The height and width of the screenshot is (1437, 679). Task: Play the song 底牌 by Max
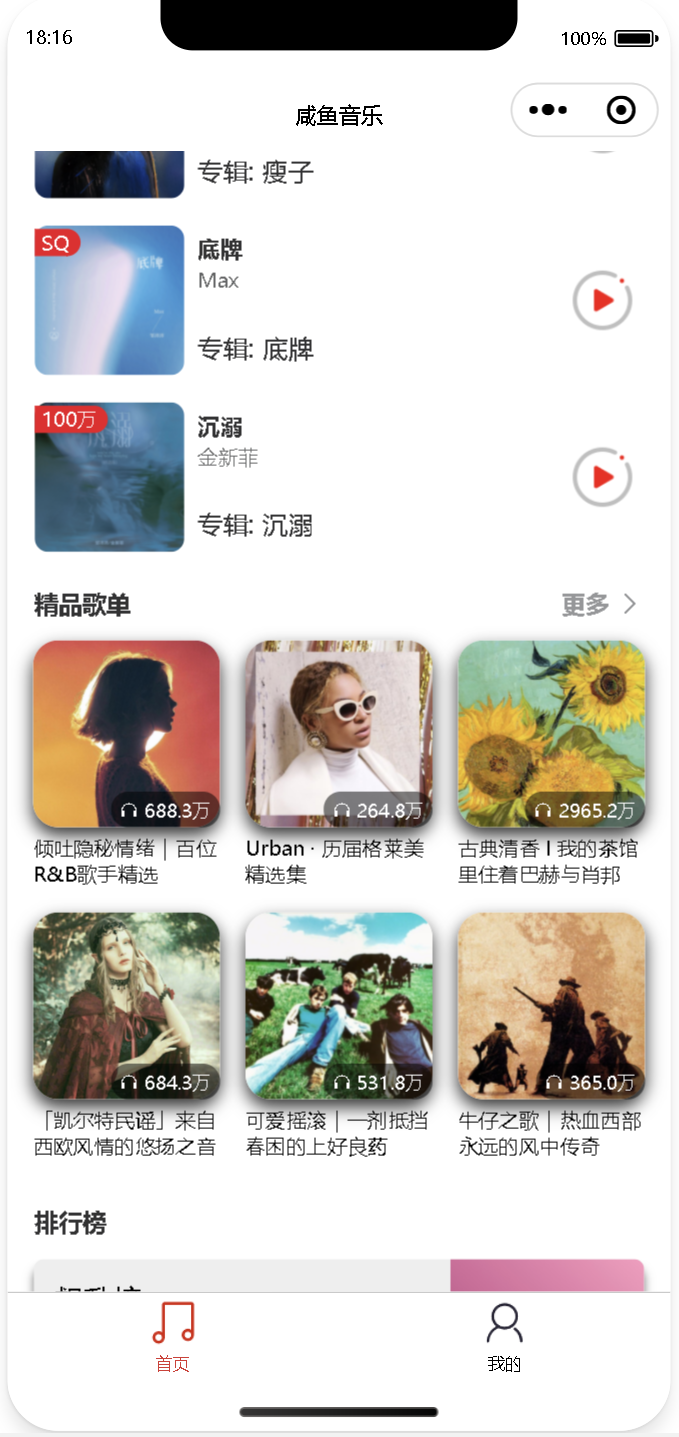(602, 301)
